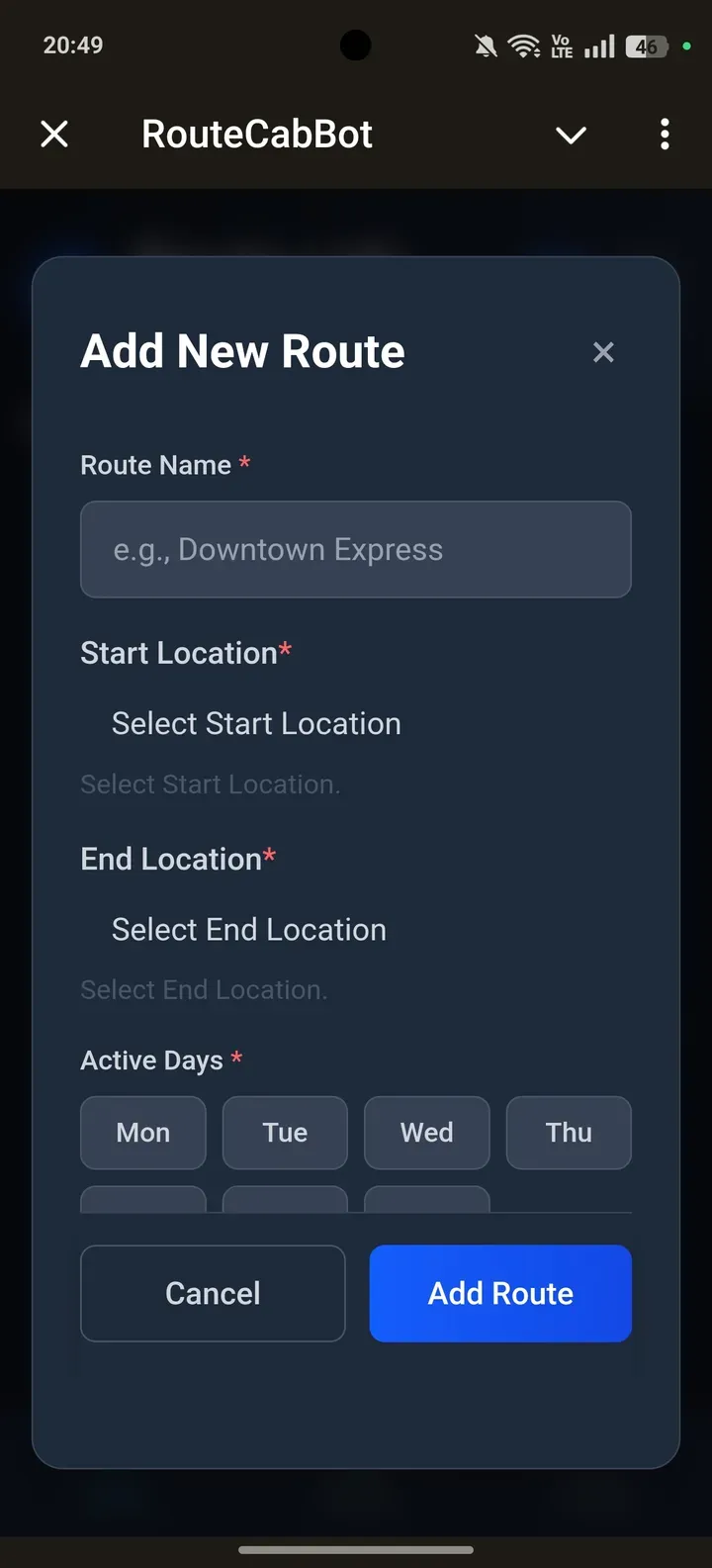Tap the battery indicator in status bar
Viewport: 712px width, 1568px height.
click(x=644, y=45)
